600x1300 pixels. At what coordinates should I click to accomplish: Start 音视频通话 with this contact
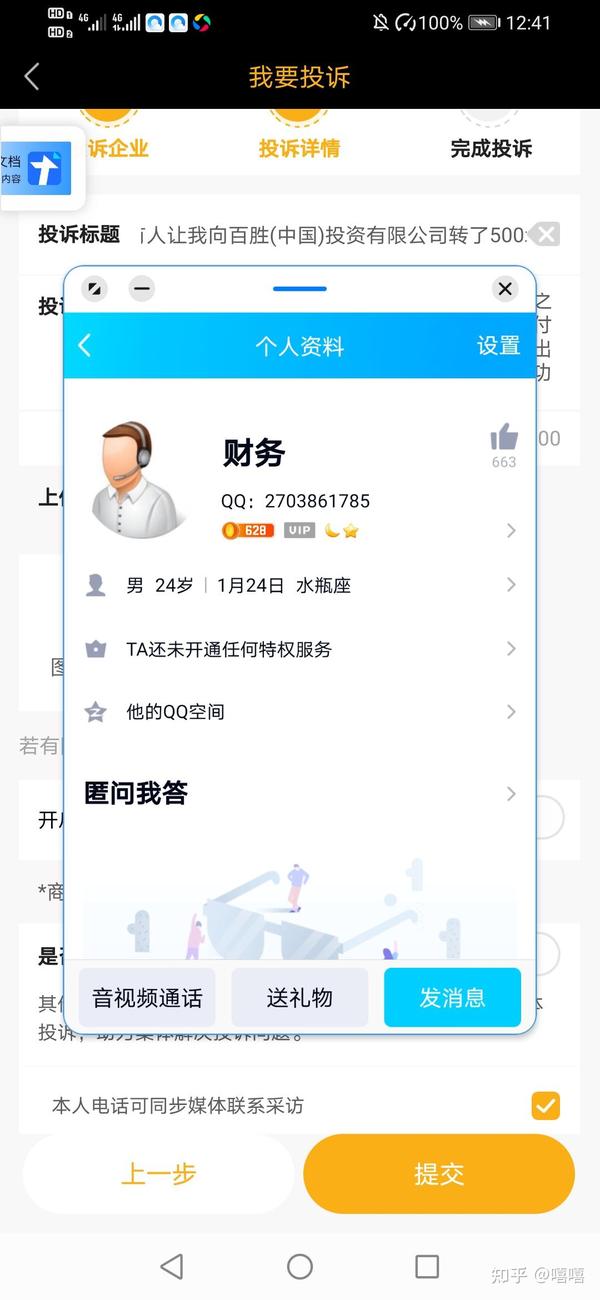pos(147,997)
